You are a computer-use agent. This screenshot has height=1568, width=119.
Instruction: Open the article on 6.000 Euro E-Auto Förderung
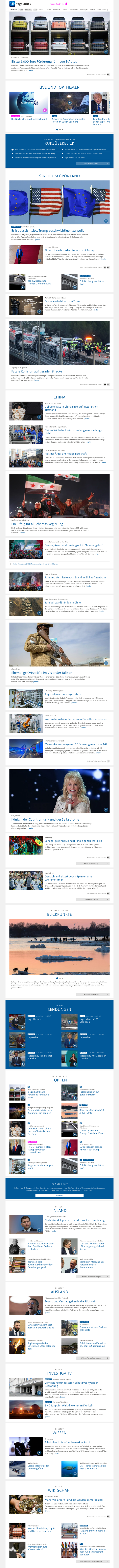44,62
